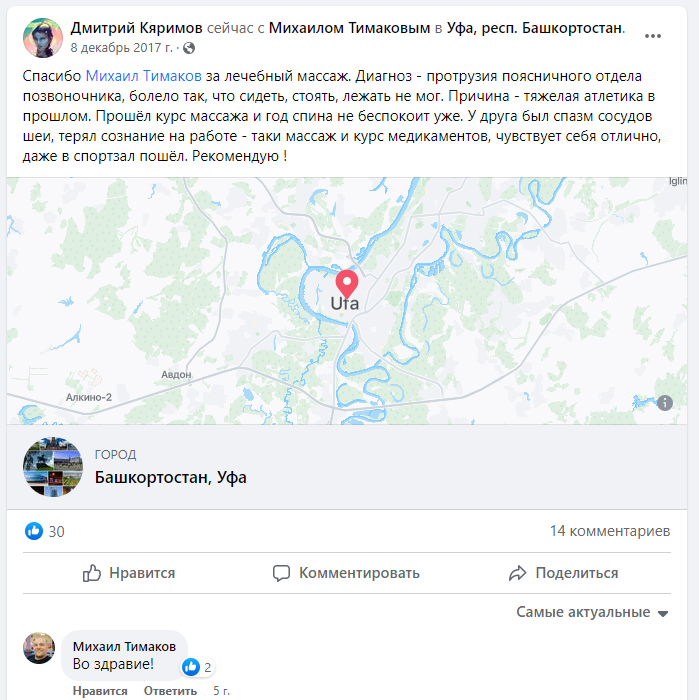Screen dimensions: 699x700
Task: Expand Самые актуальные comment sorting
Action: point(592,612)
